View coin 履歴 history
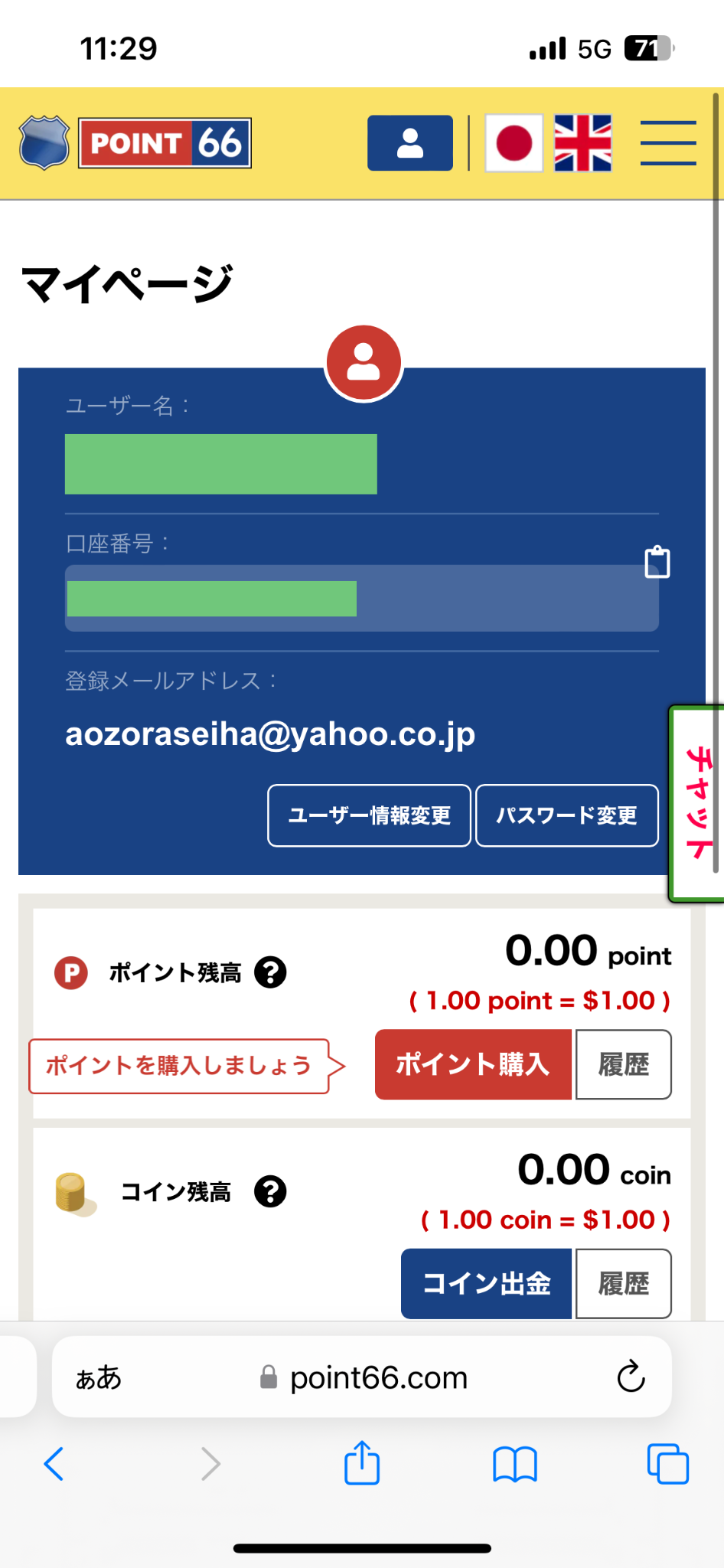 coord(623,1284)
